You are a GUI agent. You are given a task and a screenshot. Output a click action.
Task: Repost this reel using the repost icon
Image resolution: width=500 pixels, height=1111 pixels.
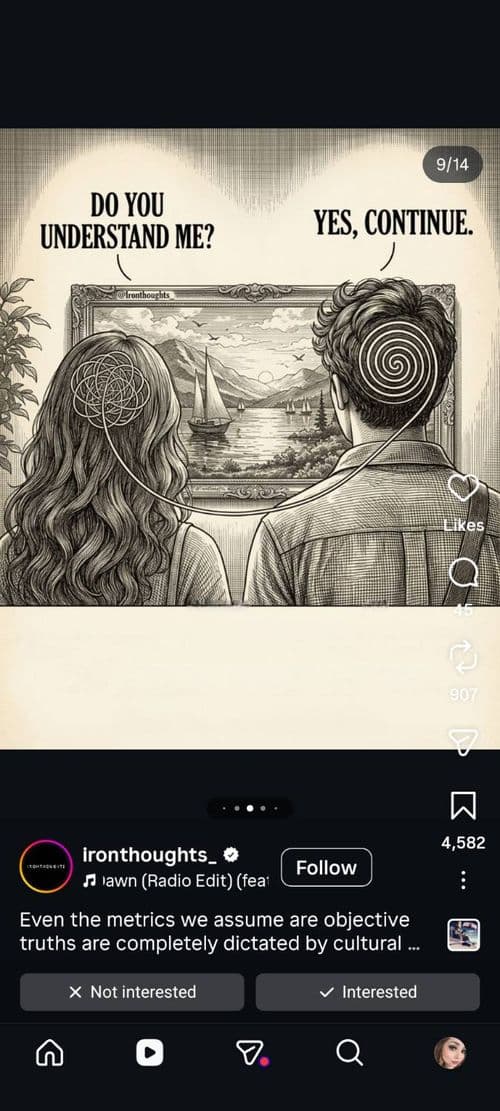pyautogui.click(x=463, y=658)
